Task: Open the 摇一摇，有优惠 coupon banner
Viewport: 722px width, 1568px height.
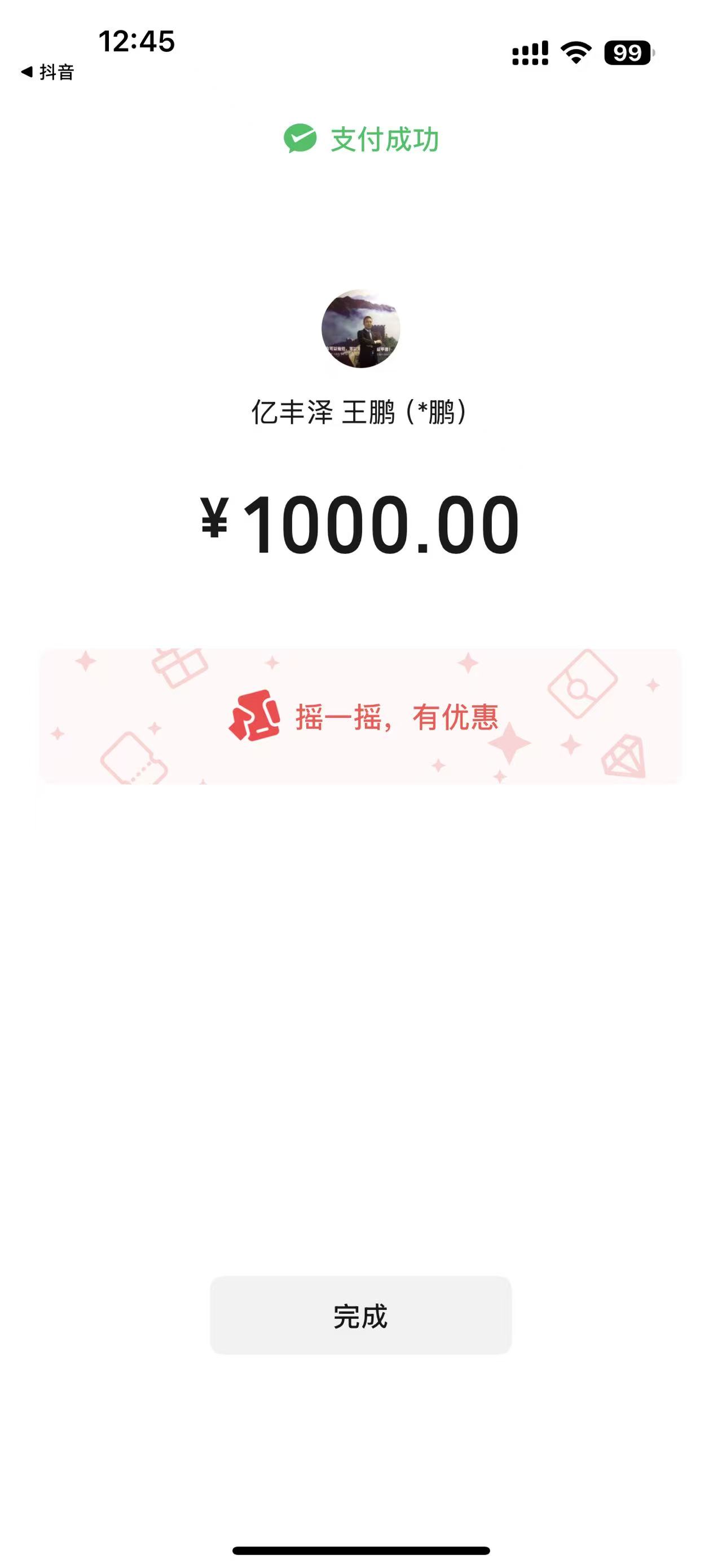Action: [360, 717]
